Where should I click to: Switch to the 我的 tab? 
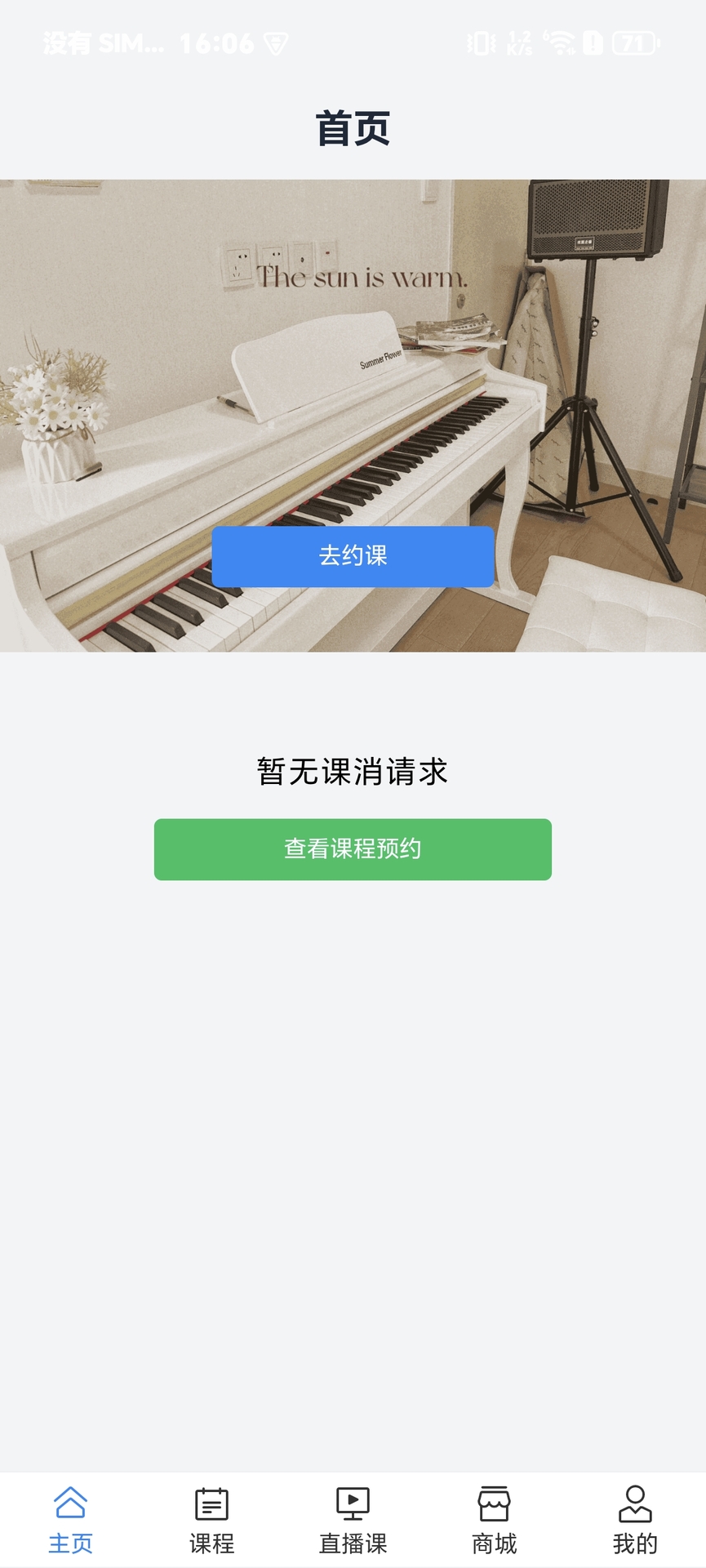(x=635, y=1521)
